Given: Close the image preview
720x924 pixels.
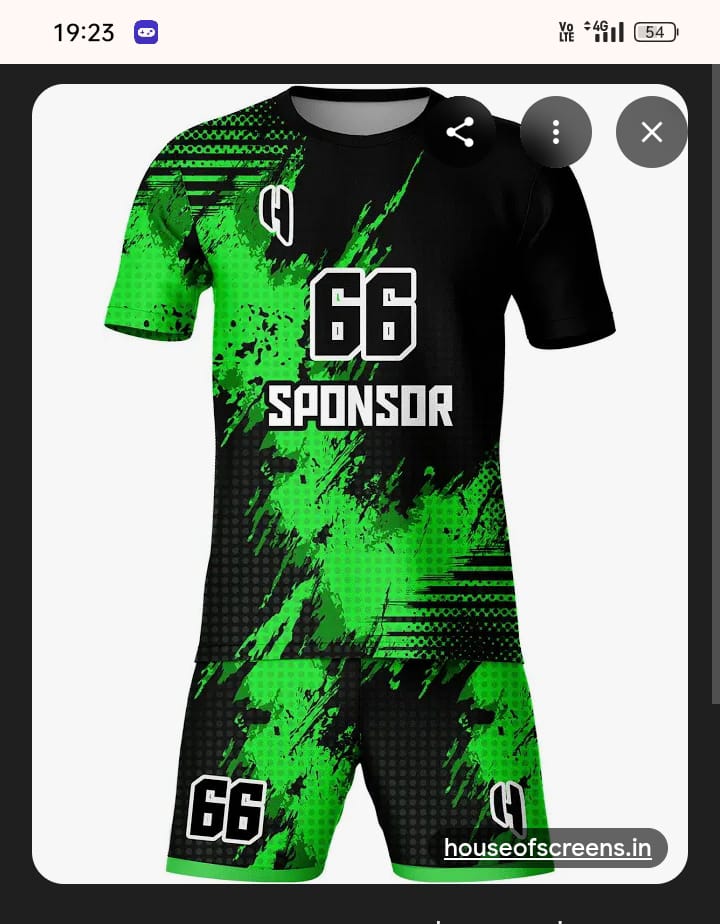Looking at the screenshot, I should (x=652, y=132).
